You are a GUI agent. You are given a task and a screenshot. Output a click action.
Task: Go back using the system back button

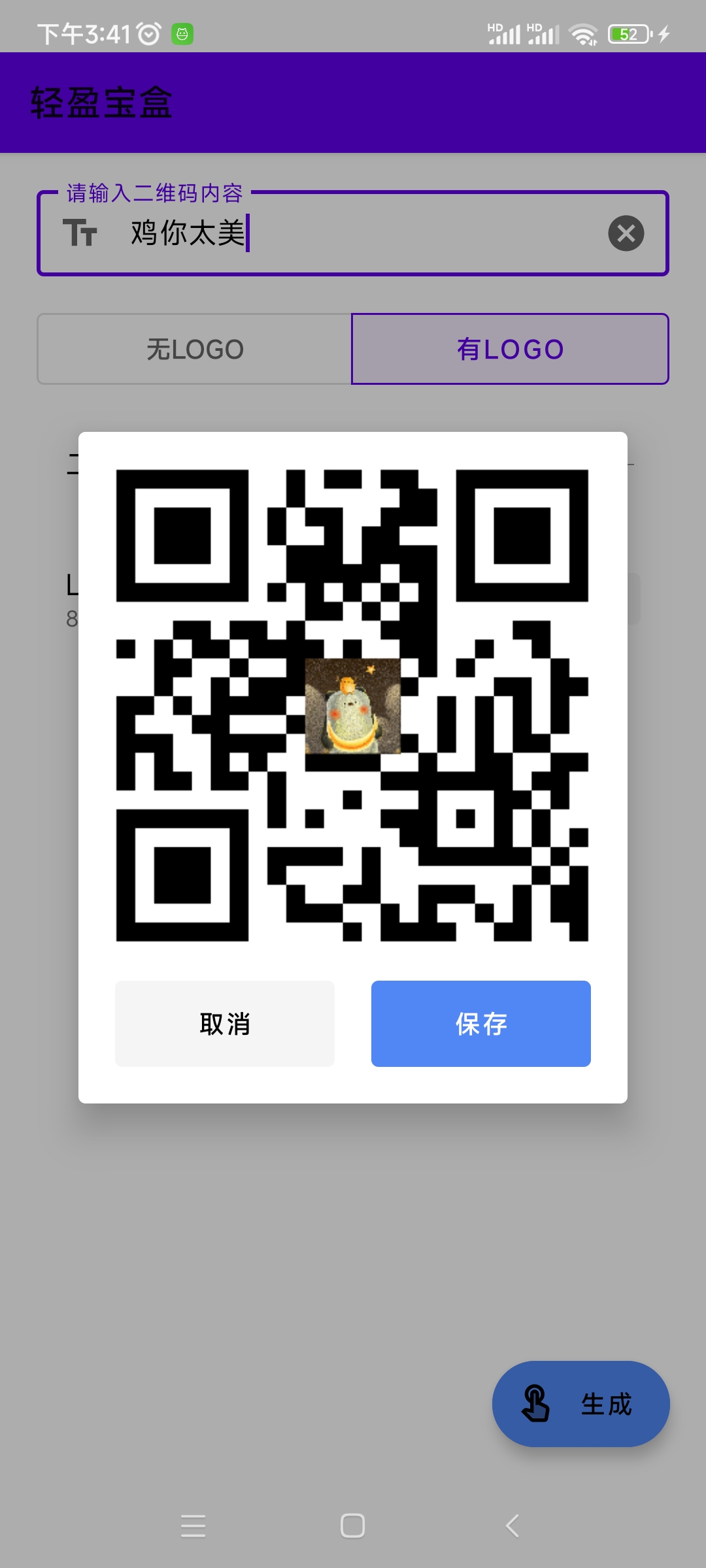click(x=513, y=1526)
